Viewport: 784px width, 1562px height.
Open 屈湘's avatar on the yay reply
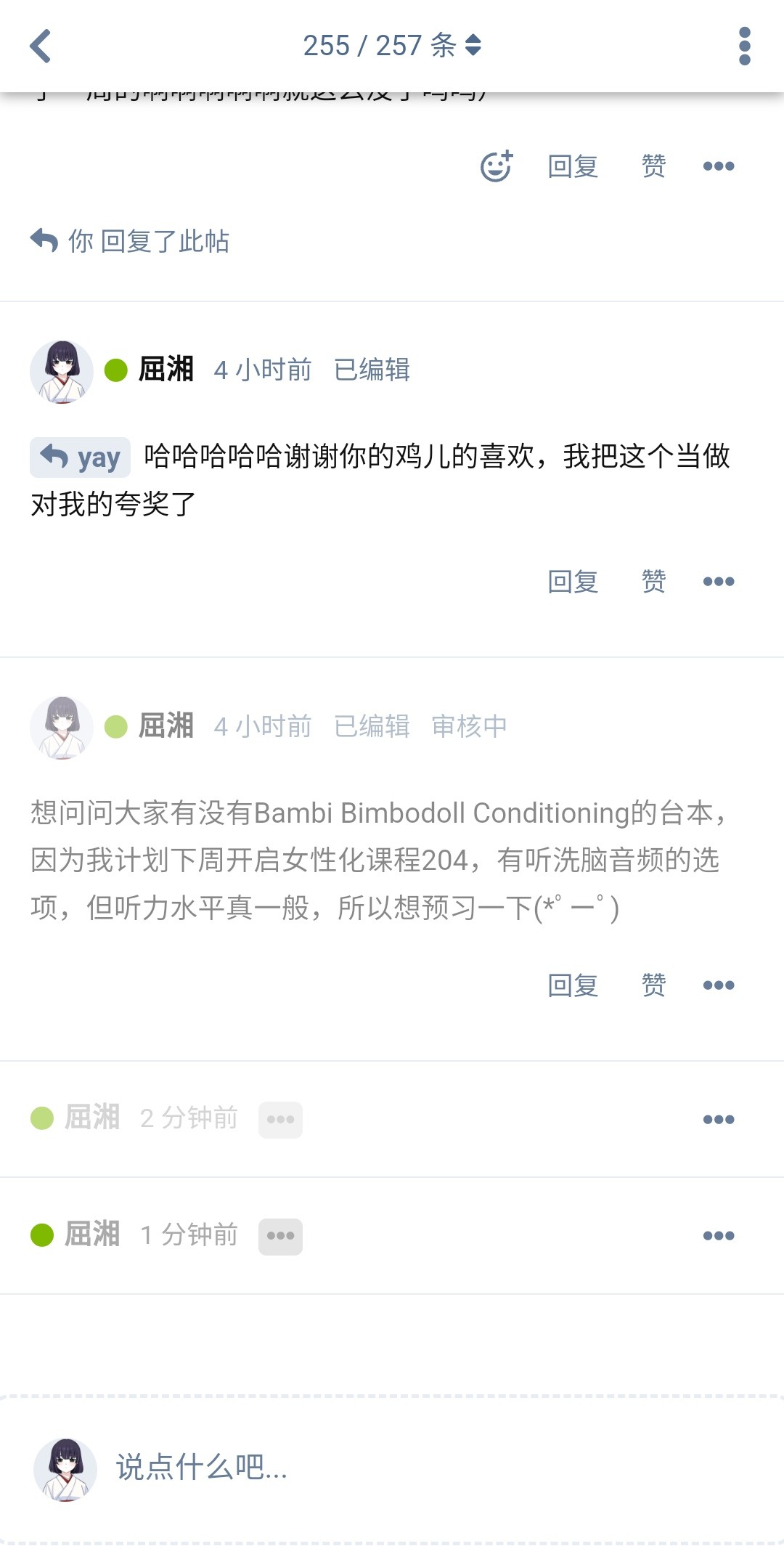[x=62, y=371]
